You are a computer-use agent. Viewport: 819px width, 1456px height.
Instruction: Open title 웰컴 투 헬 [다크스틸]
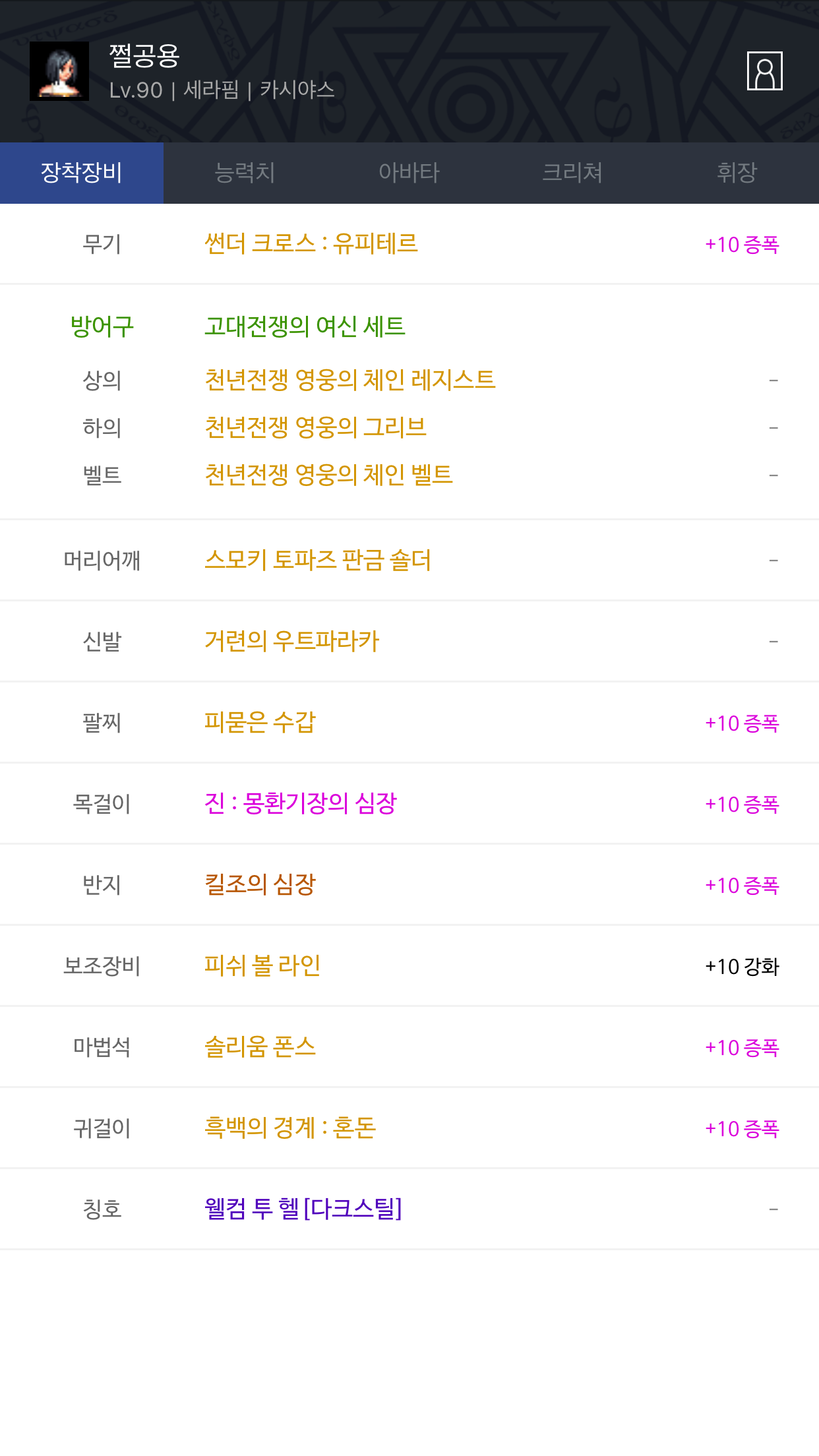coord(303,1209)
